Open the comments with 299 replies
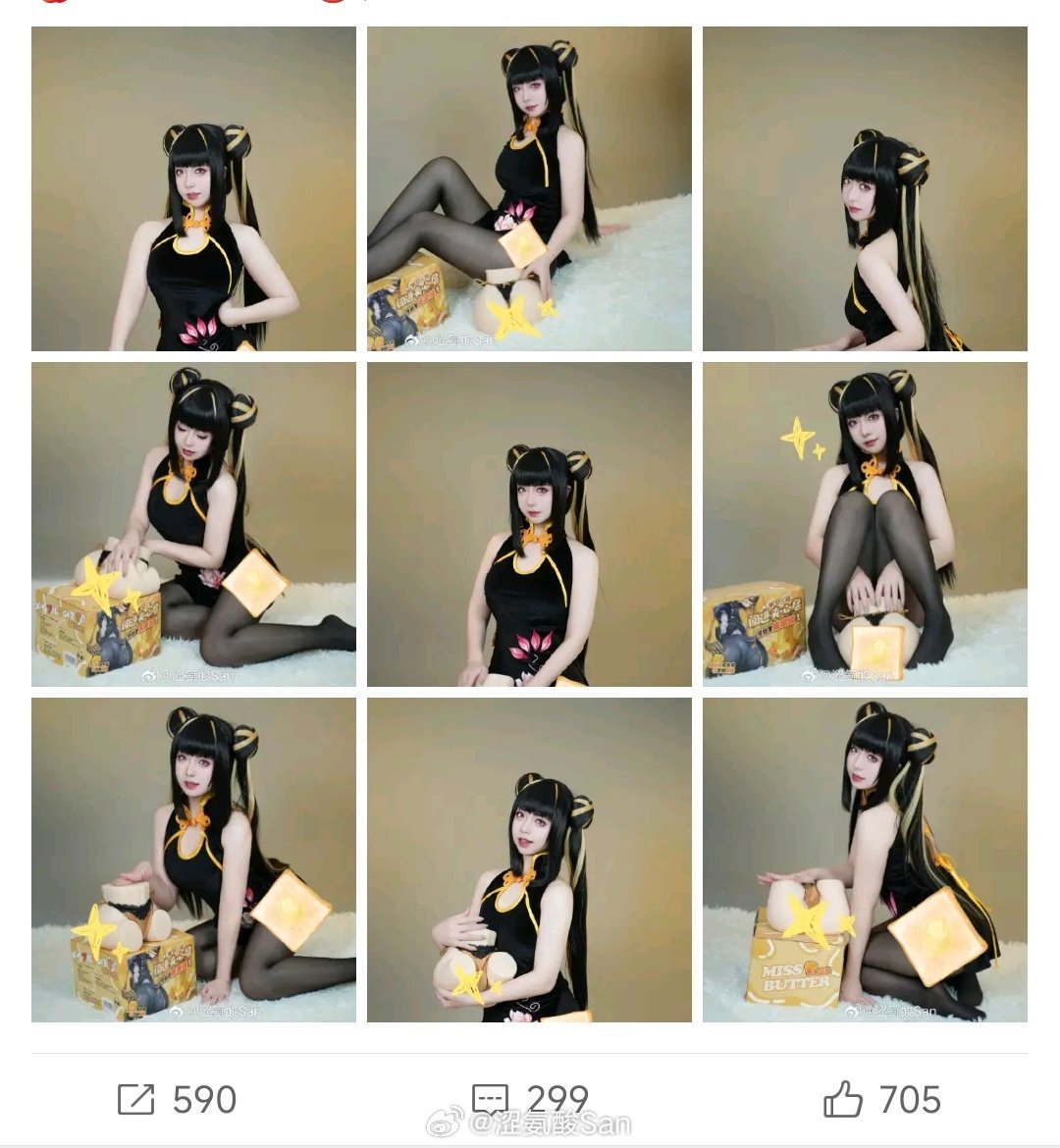This screenshot has height=1148, width=1060. [x=490, y=1099]
